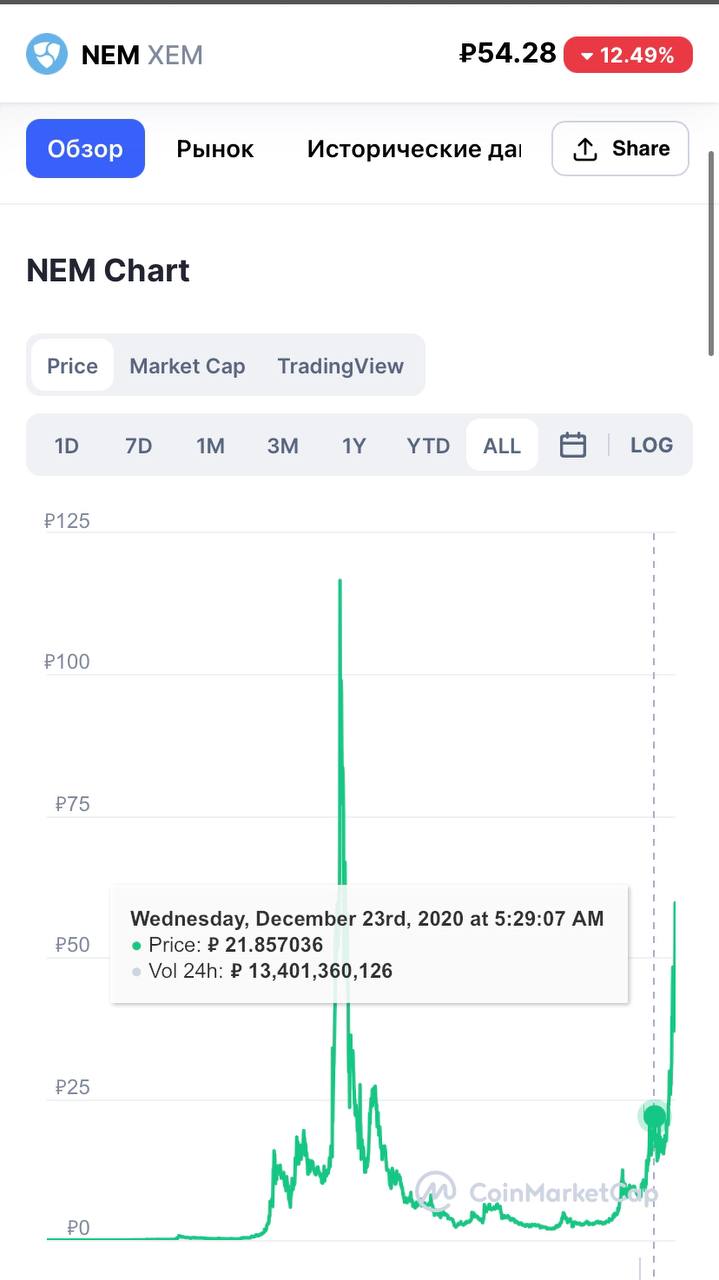The height and width of the screenshot is (1280, 719).
Task: Show the 1Y price history
Action: (x=354, y=445)
